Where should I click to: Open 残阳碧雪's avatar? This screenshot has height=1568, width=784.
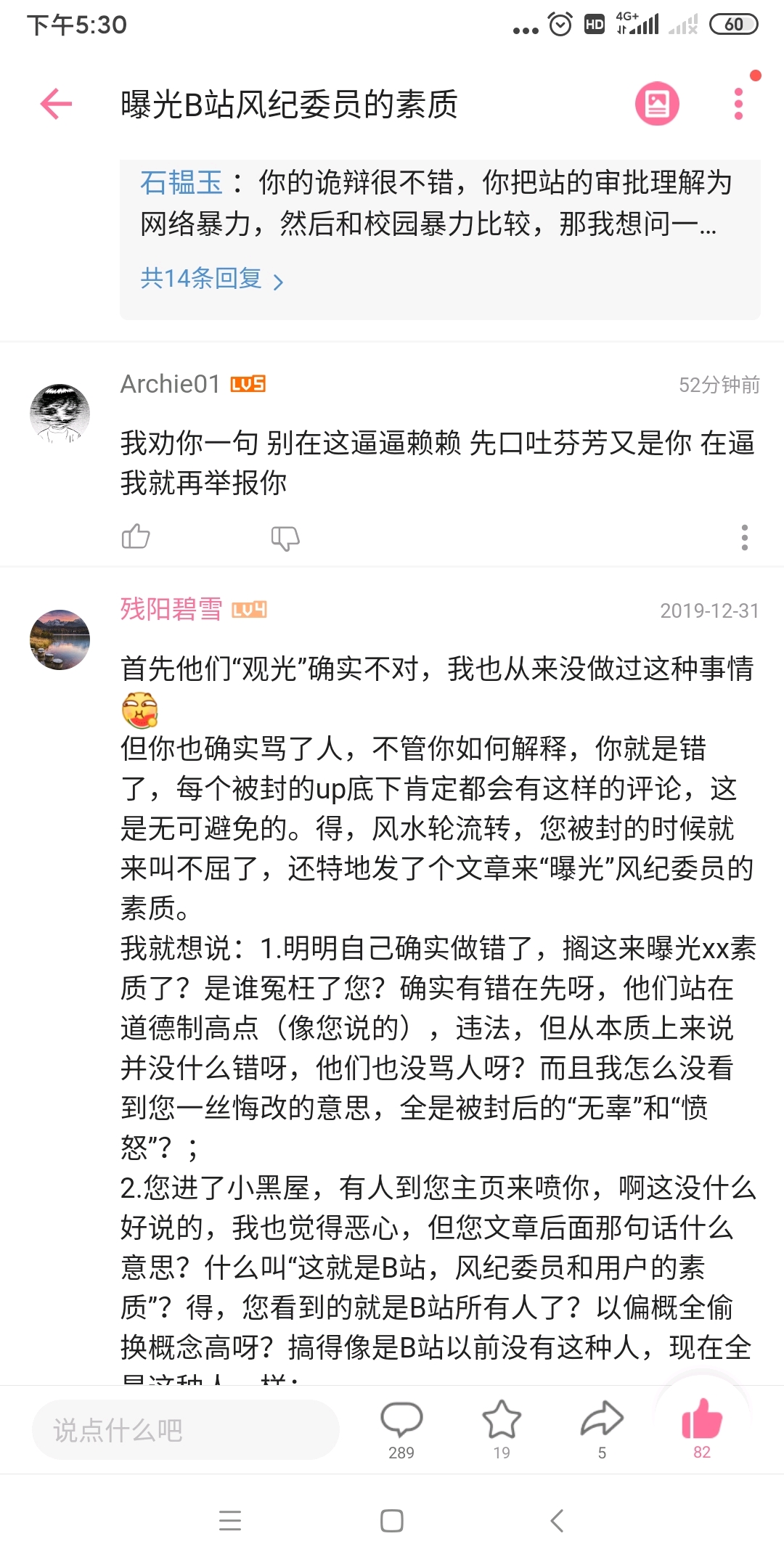[x=60, y=640]
